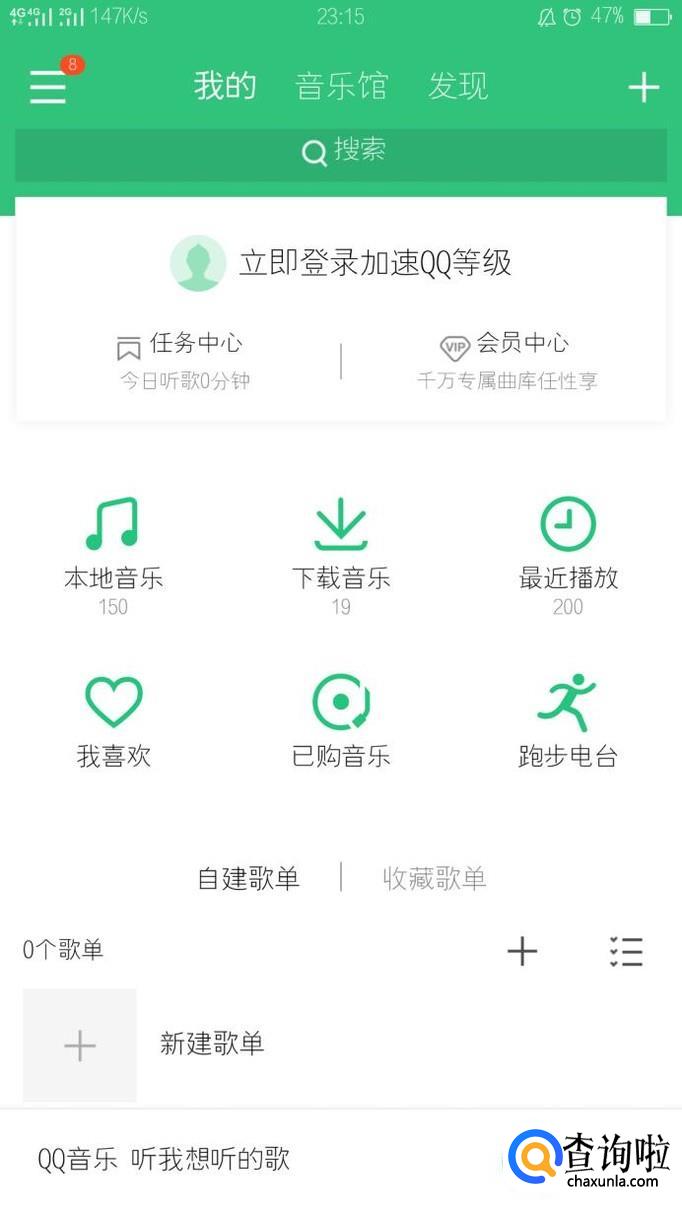Switch to the 发现 tab
This screenshot has width=682, height=1212.
coord(458,87)
